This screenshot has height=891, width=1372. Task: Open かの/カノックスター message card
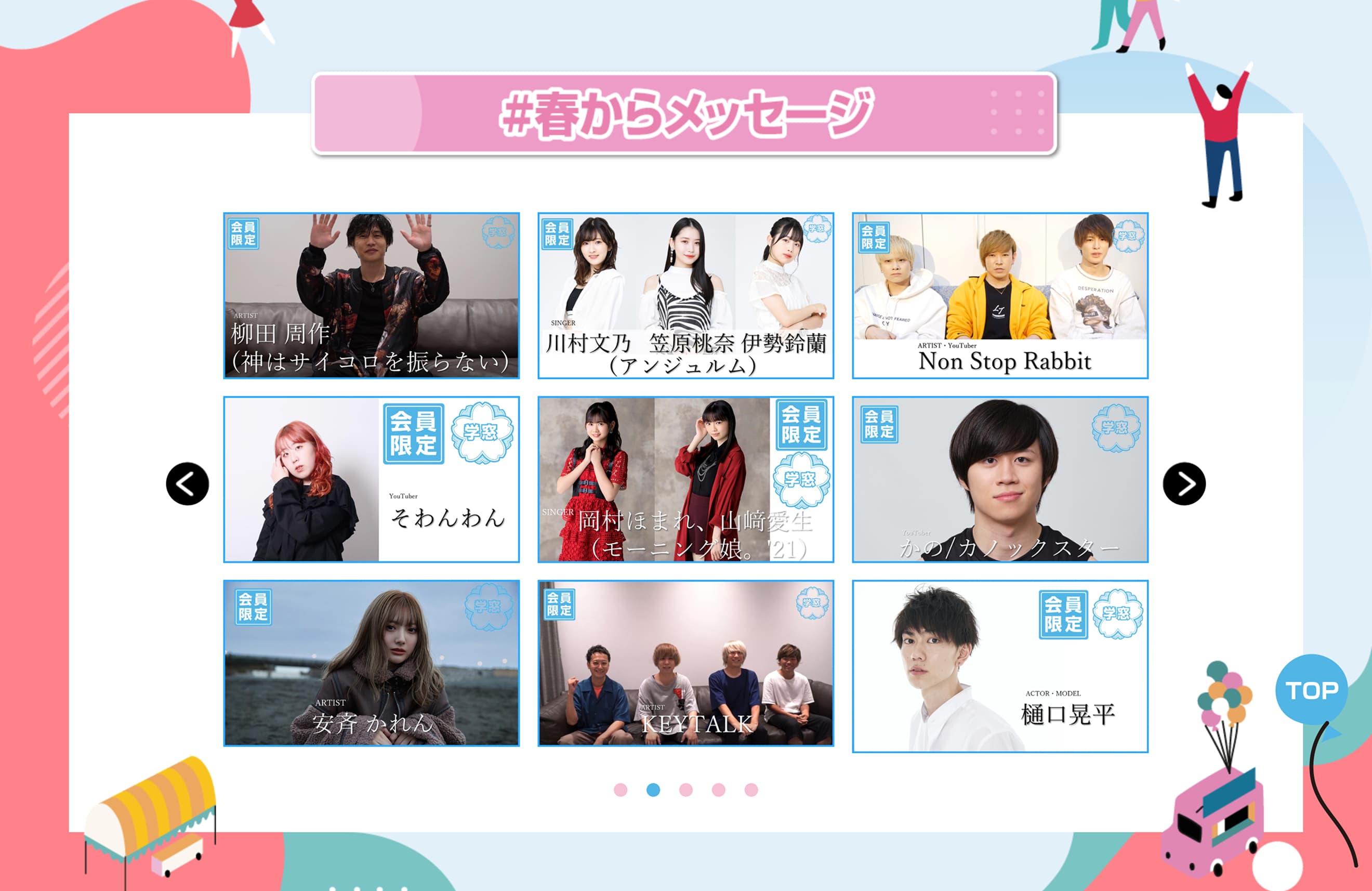tap(999, 479)
